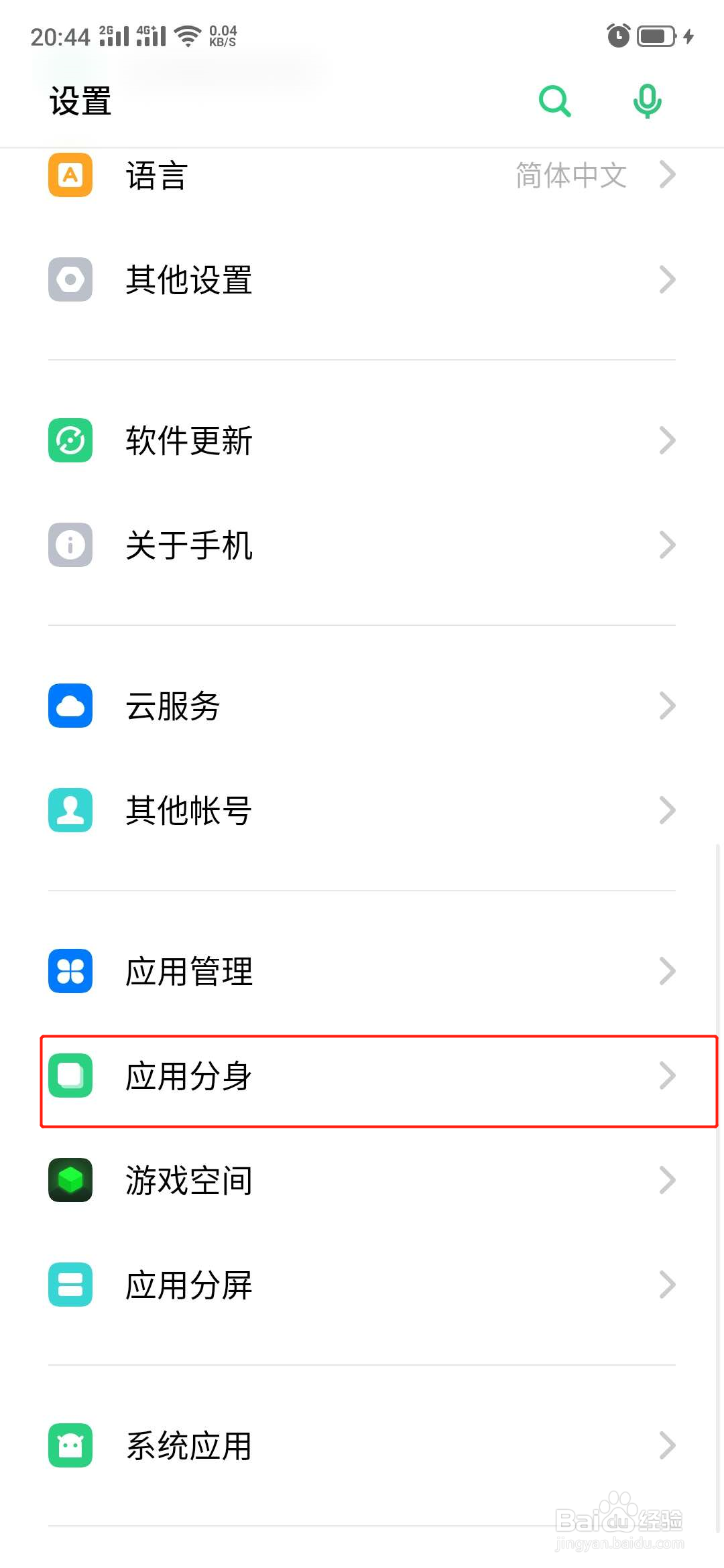Expand the 其他帐号 chevron arrow
Image resolution: width=724 pixels, height=1568 pixels.
point(666,810)
